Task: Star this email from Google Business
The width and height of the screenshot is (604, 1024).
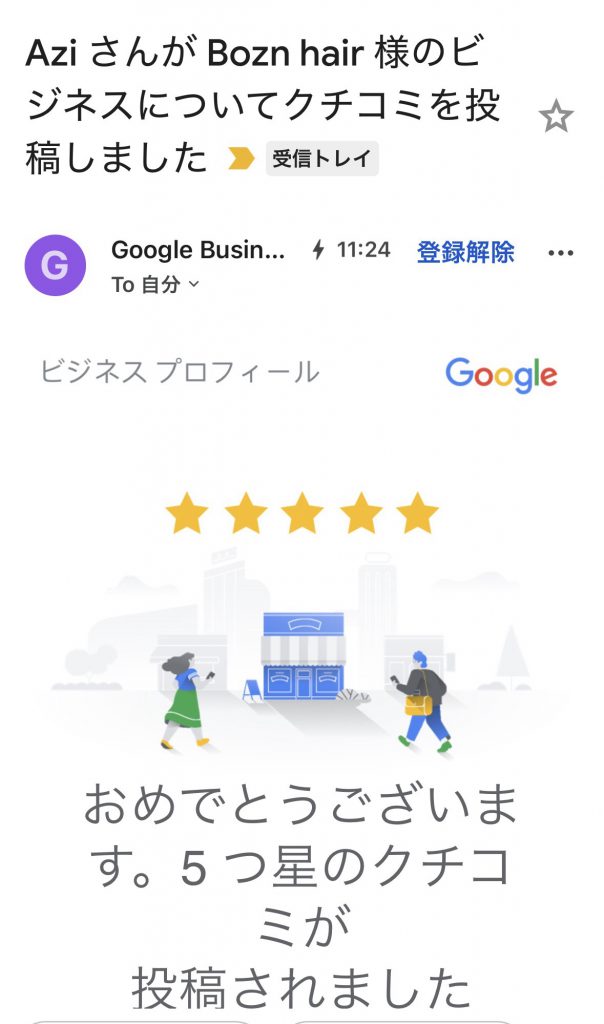Action: coord(556,118)
